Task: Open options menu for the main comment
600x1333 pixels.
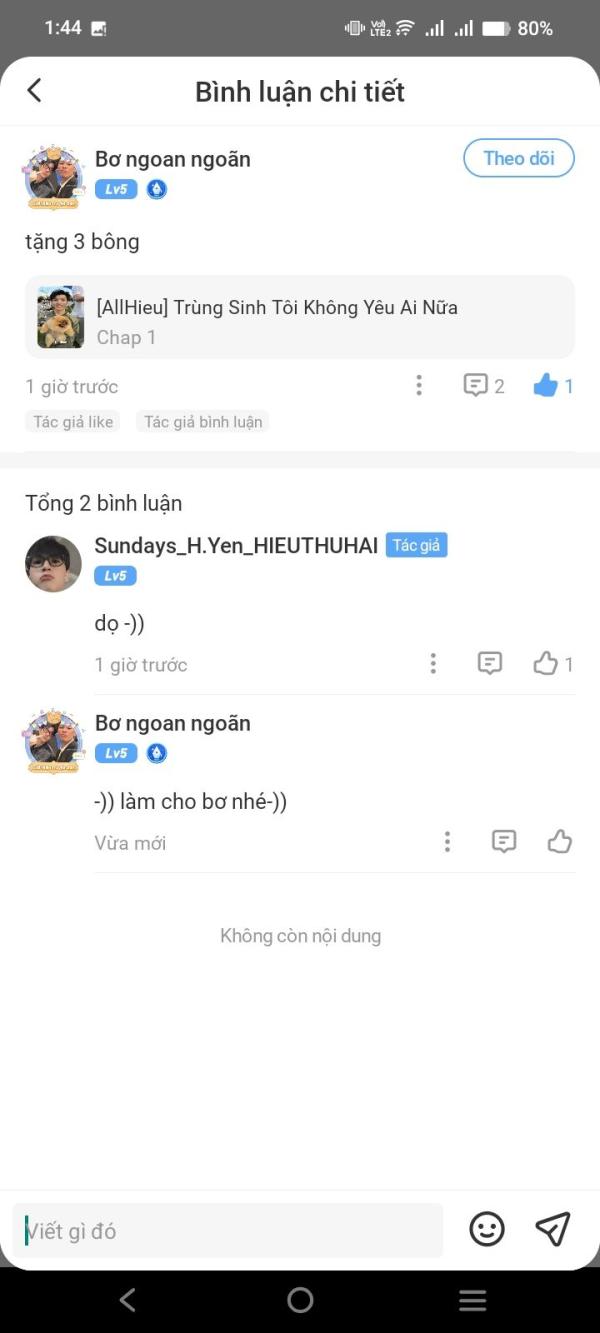Action: 419,385
